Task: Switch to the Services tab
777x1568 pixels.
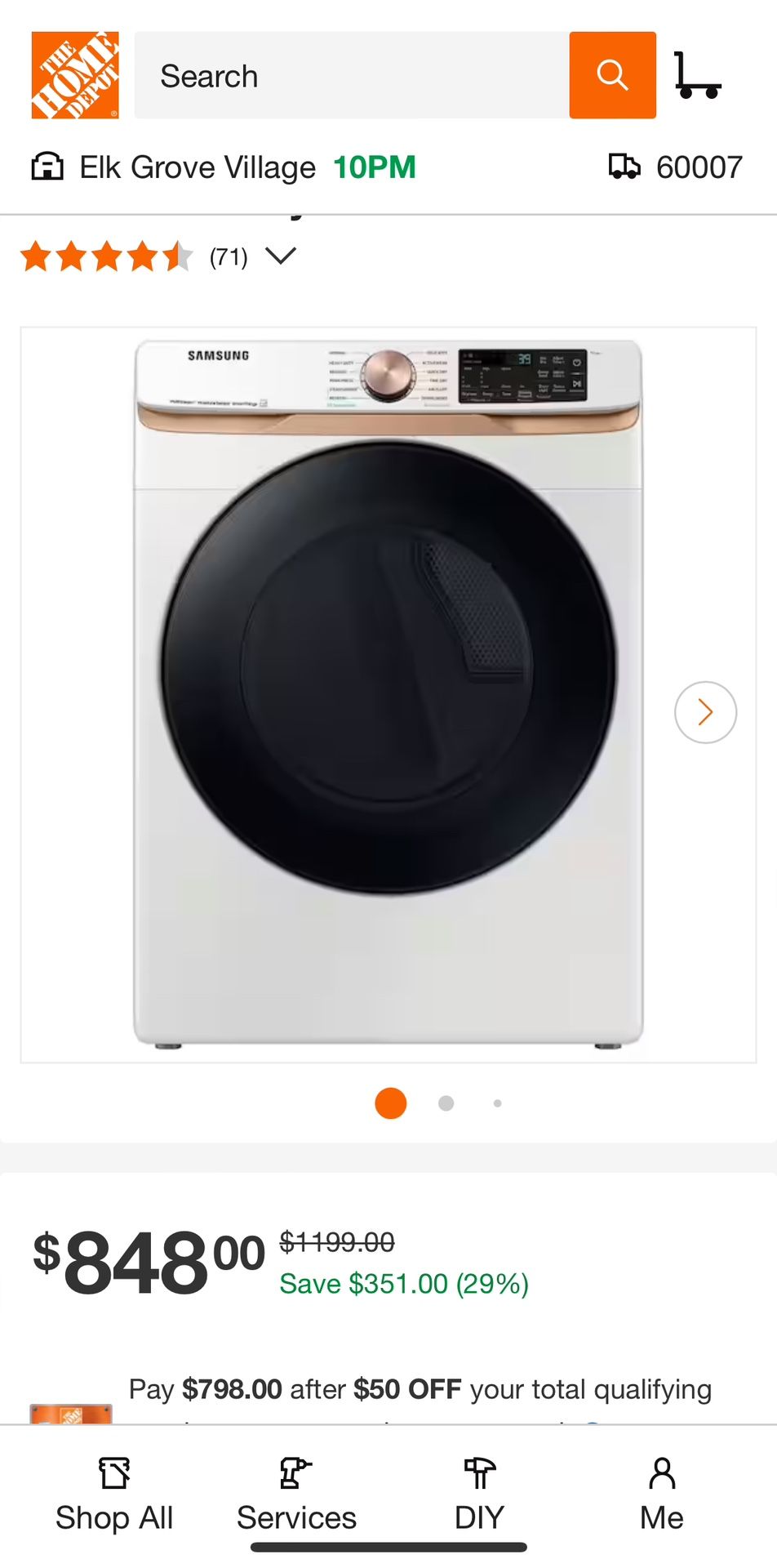Action: pos(296,1494)
